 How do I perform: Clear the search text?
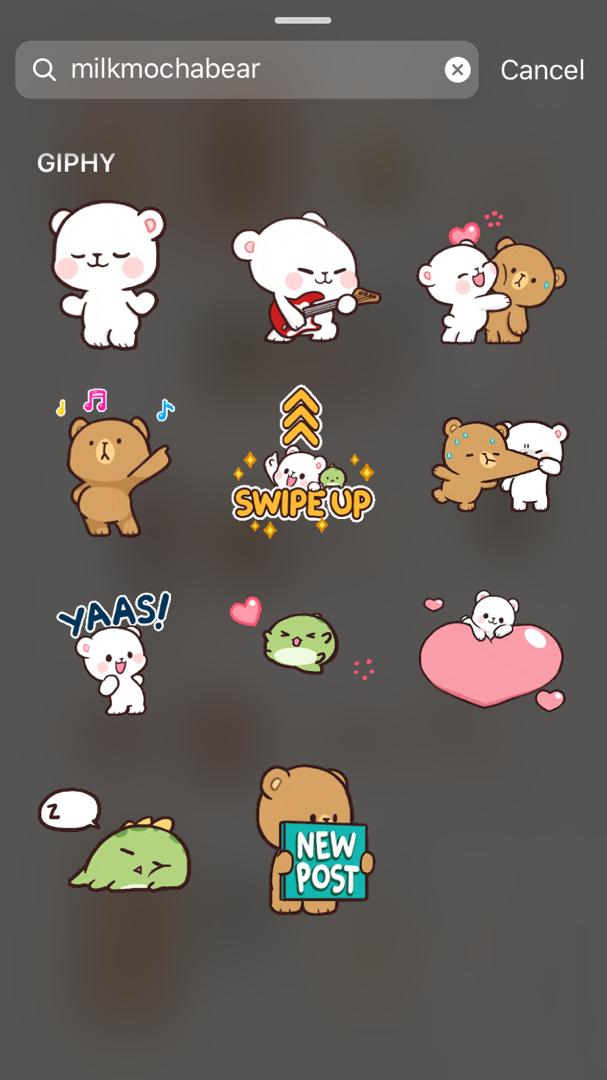point(457,69)
